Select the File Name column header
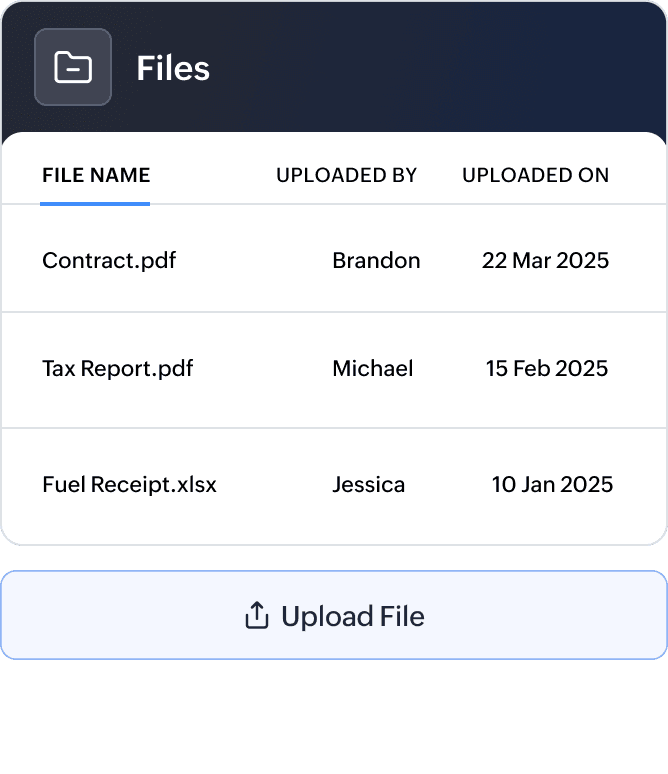The height and width of the screenshot is (774, 668). [96, 175]
